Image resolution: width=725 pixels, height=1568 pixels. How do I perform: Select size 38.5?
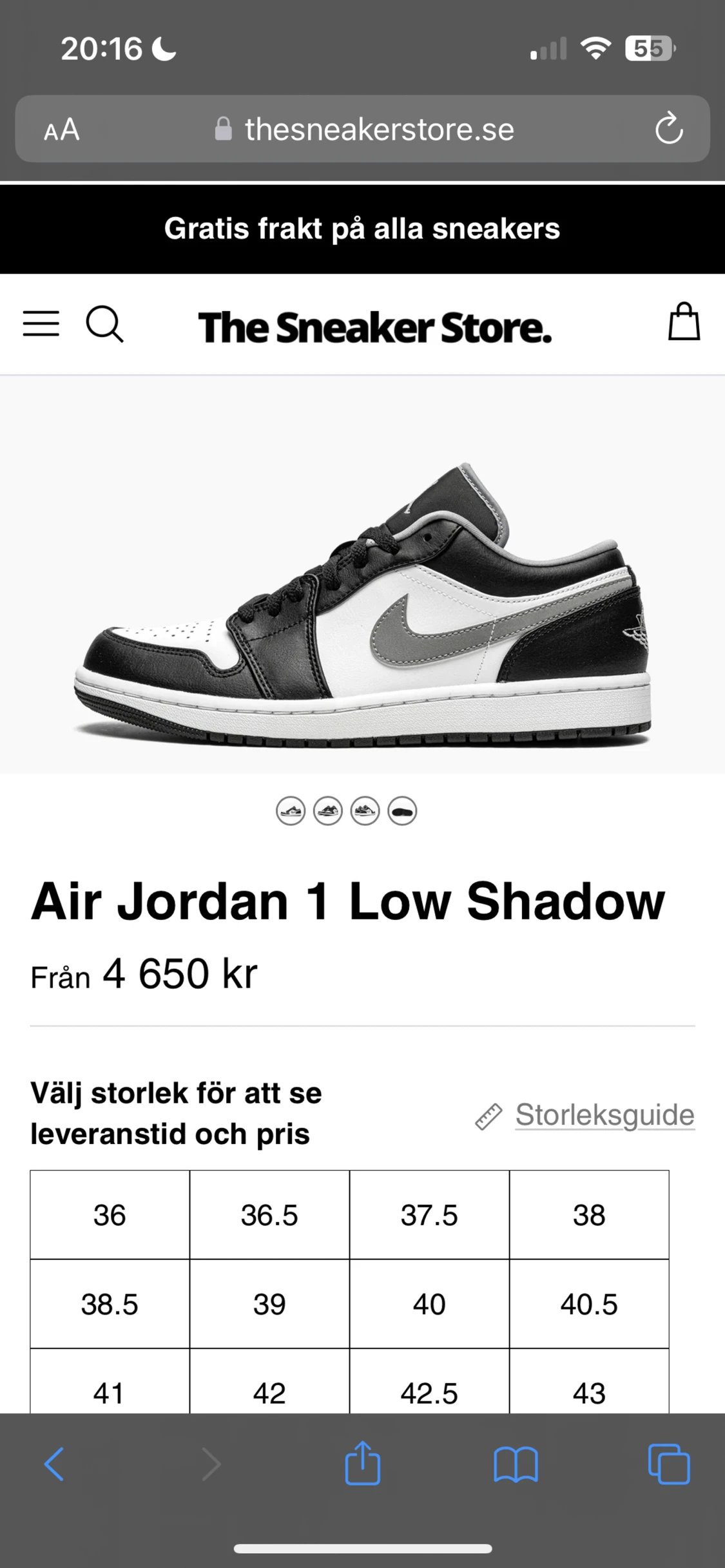[x=110, y=1304]
